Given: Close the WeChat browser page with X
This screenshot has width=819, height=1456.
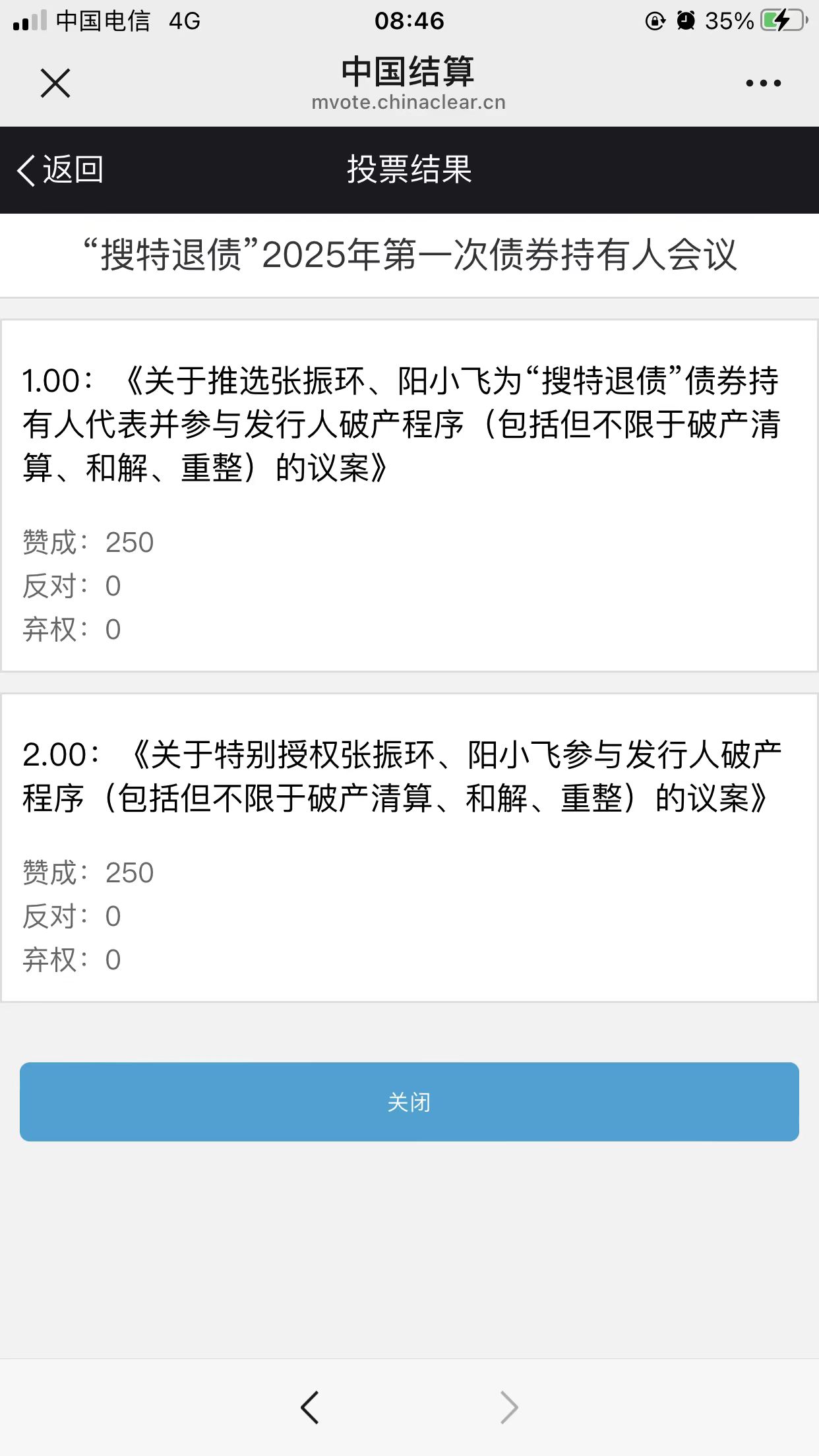Looking at the screenshot, I should [x=55, y=83].
